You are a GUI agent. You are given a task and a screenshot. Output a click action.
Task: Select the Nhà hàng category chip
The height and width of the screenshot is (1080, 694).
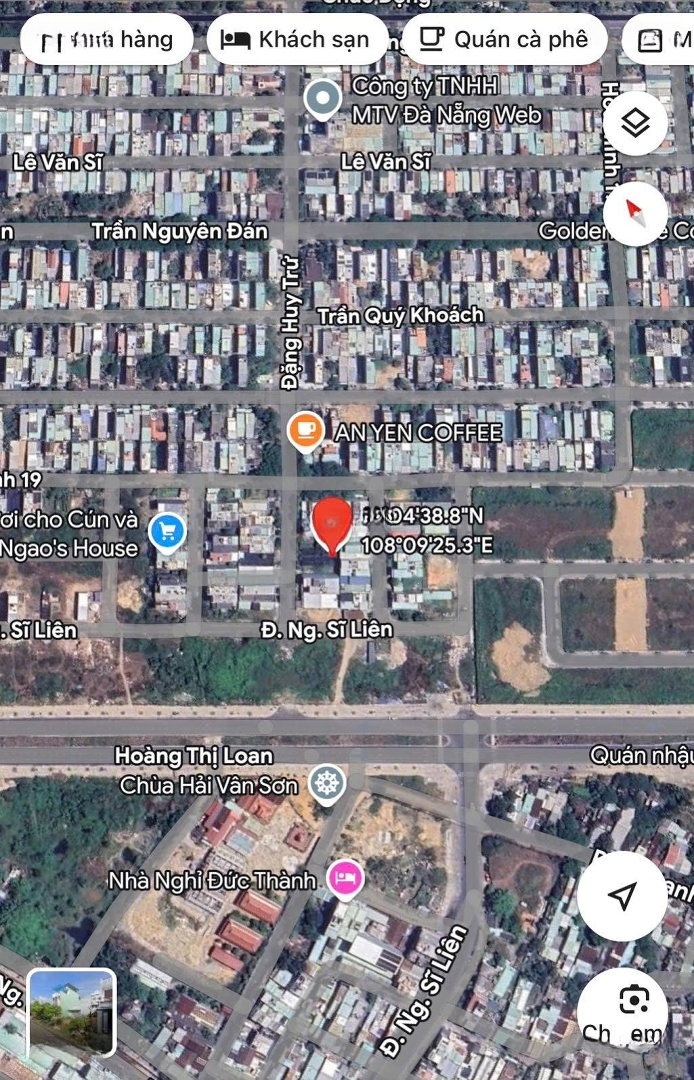106,40
